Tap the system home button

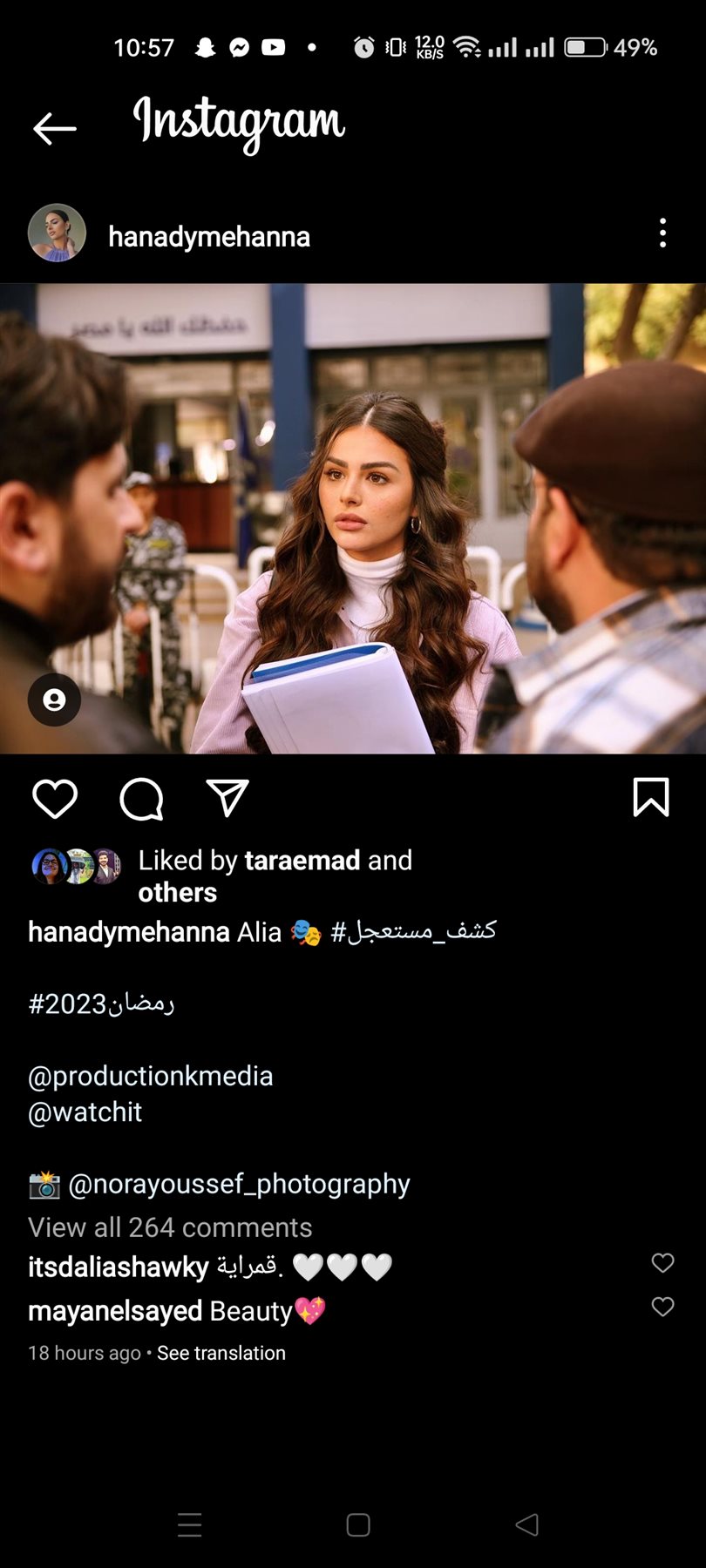(358, 1524)
